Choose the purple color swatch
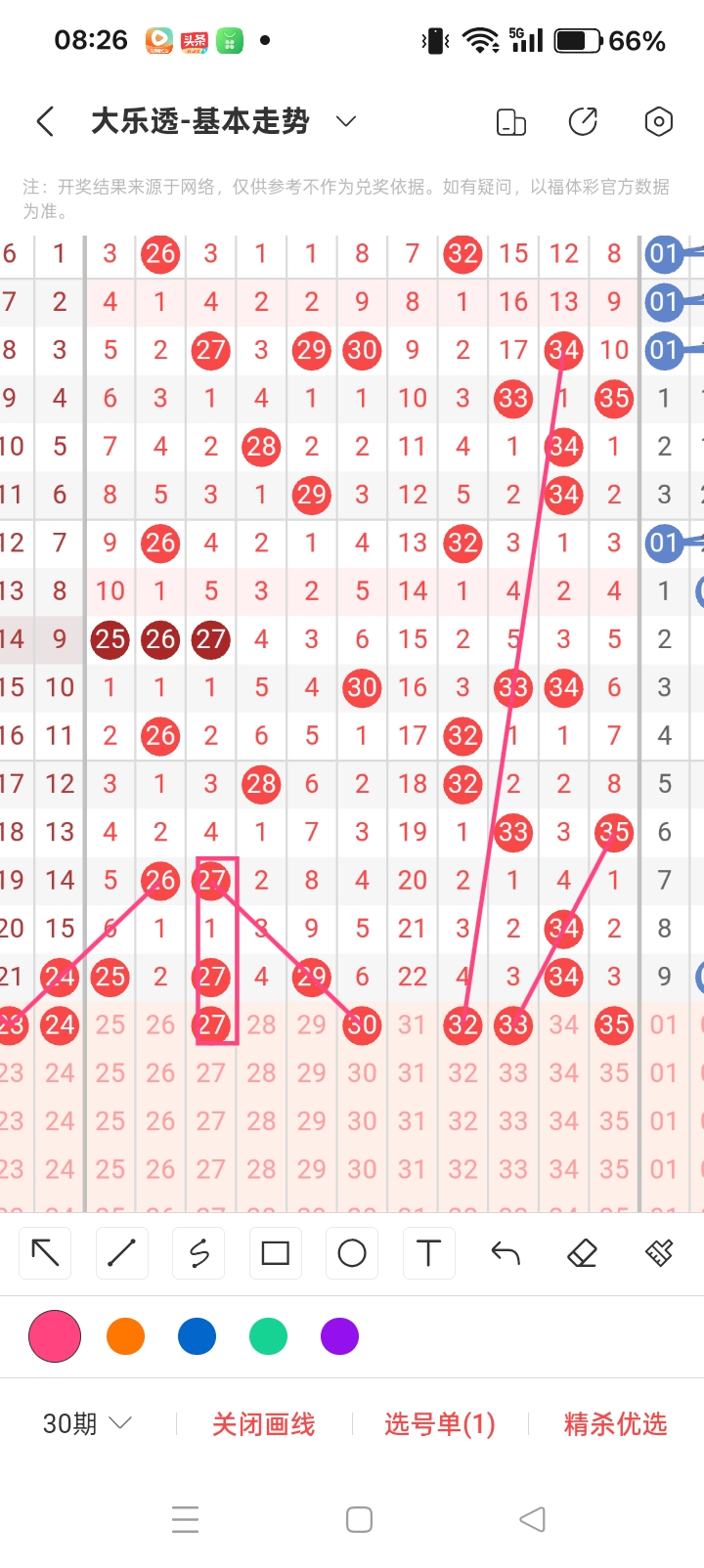Image resolution: width=704 pixels, height=1568 pixels. point(339,1336)
